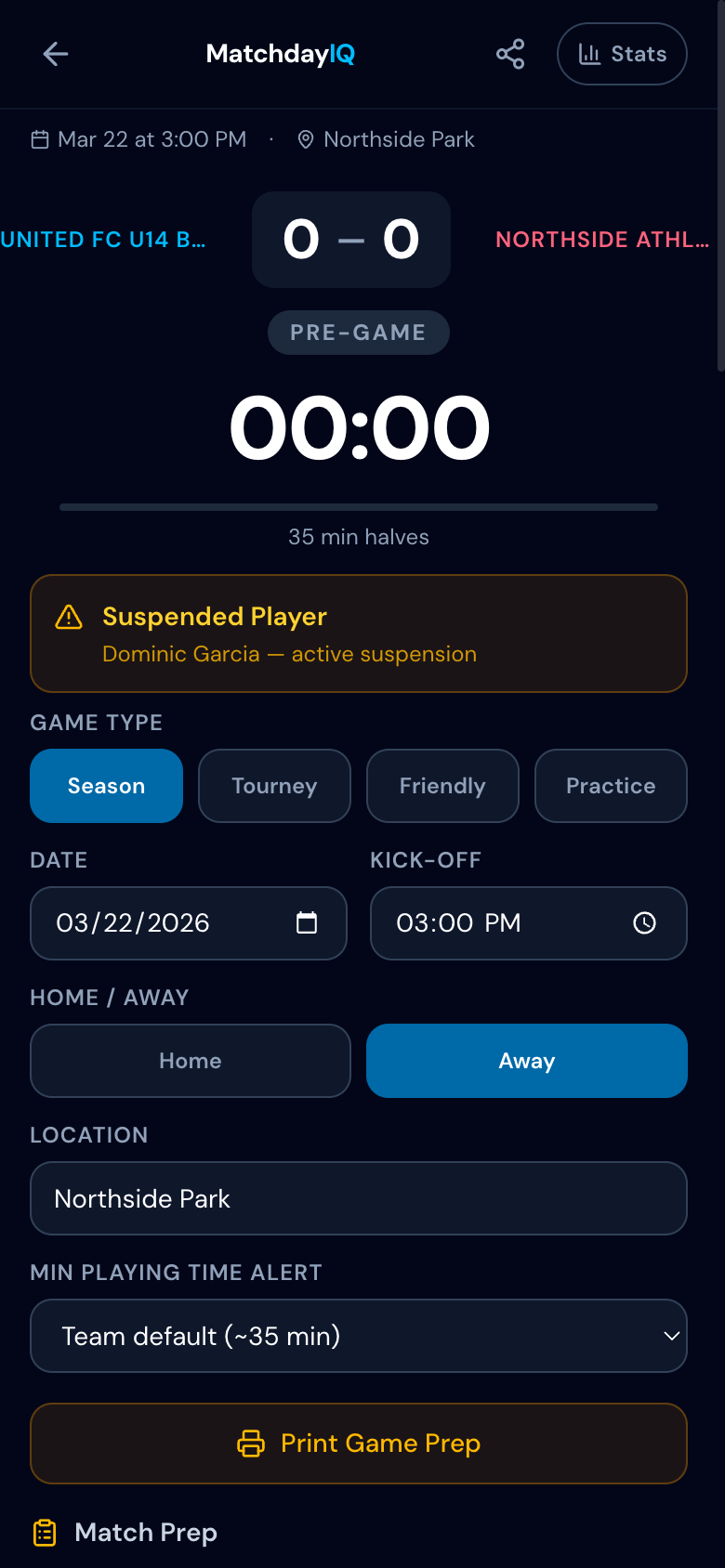Select the Friendly game type tab

point(442,786)
